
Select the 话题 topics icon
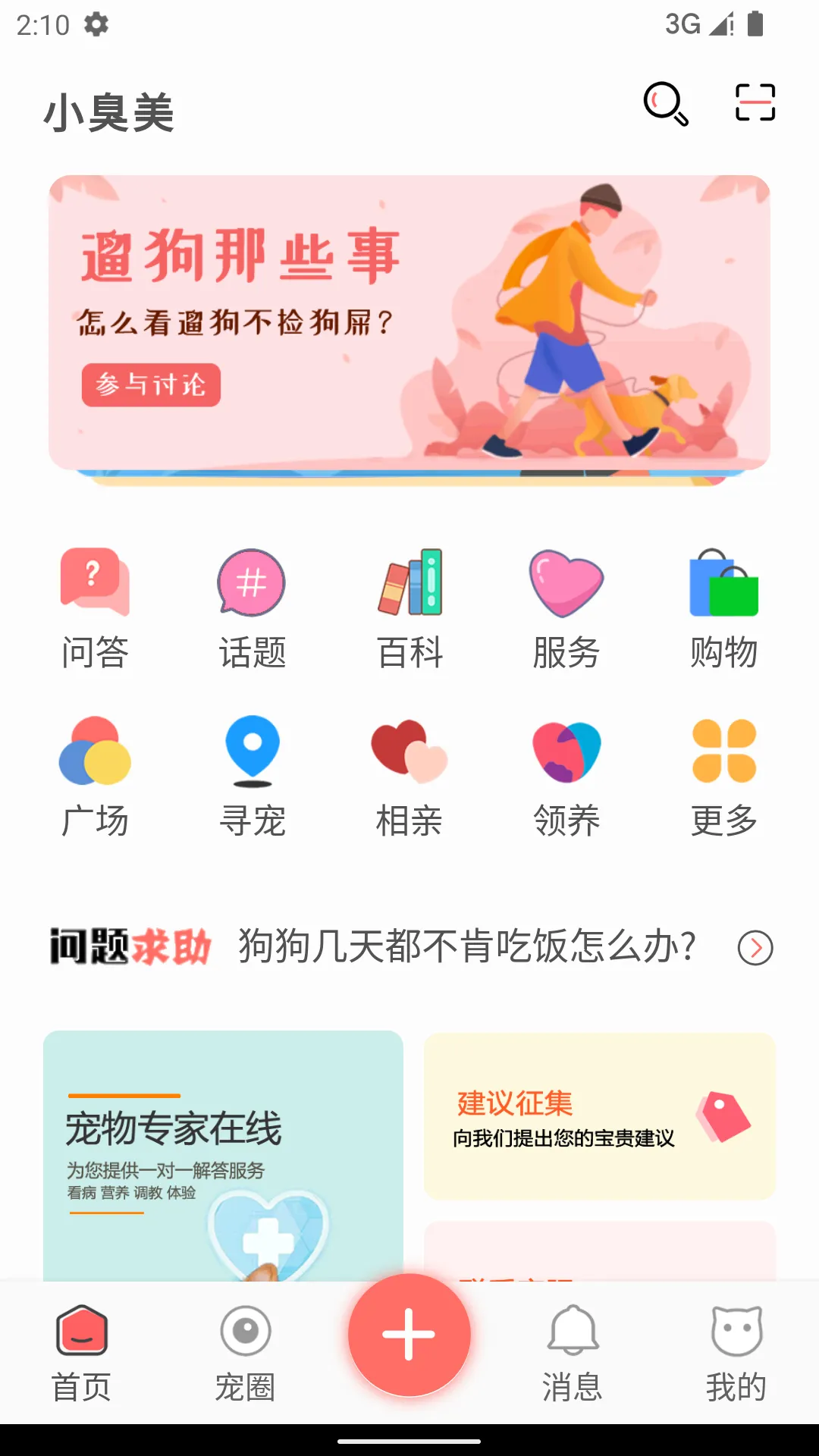click(253, 607)
